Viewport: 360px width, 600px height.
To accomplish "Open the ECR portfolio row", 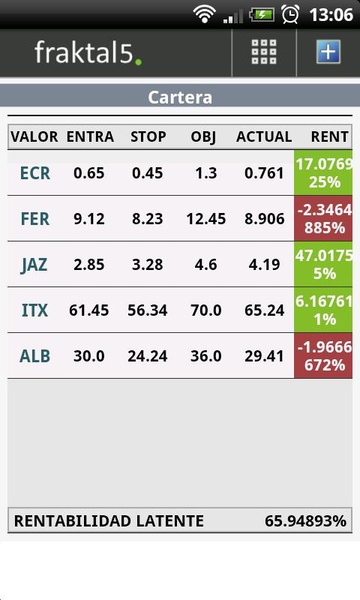I will (180, 173).
